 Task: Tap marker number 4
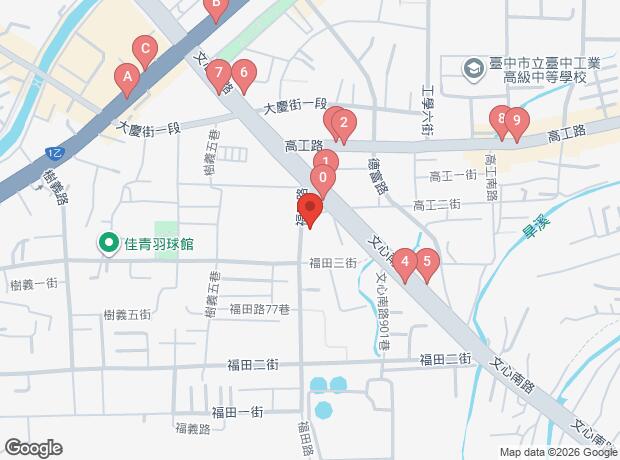pos(404,264)
